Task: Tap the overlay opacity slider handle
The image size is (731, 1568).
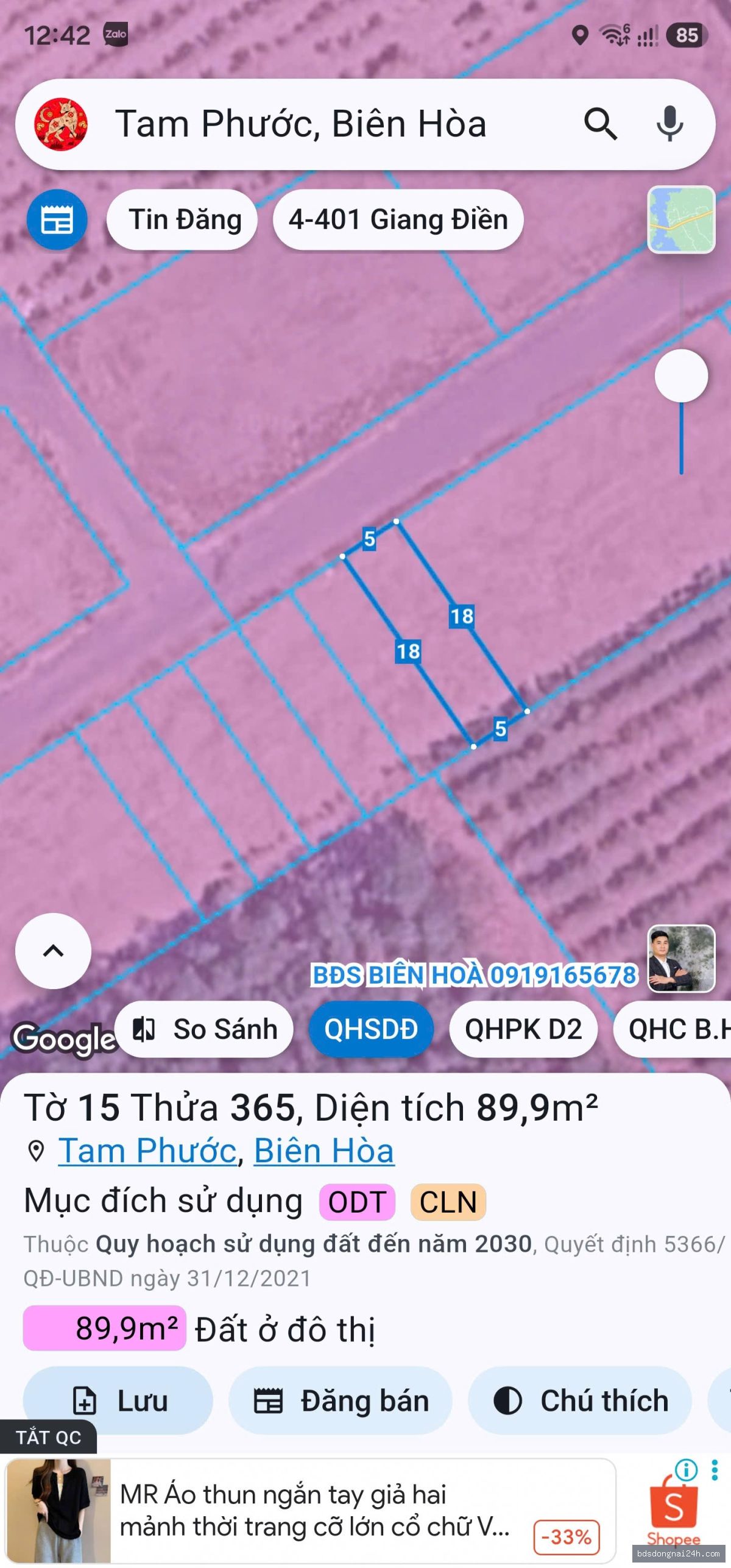Action: (x=681, y=375)
